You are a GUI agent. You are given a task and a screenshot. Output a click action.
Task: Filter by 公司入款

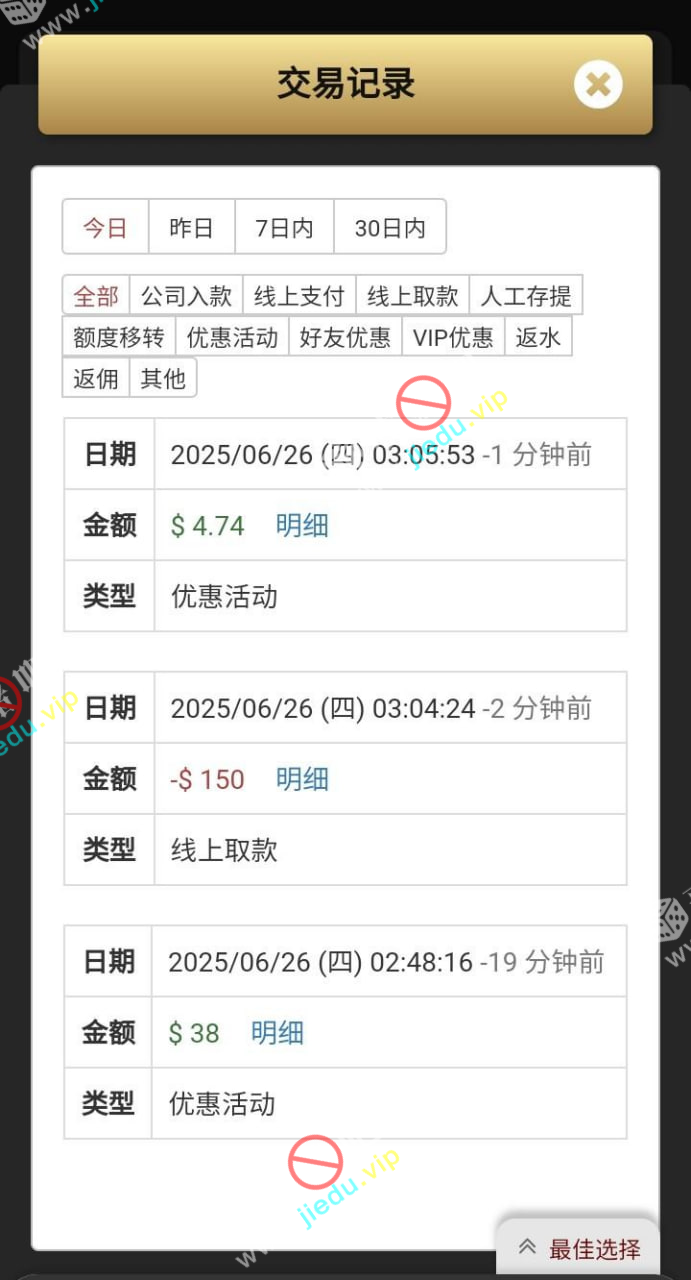(x=186, y=296)
